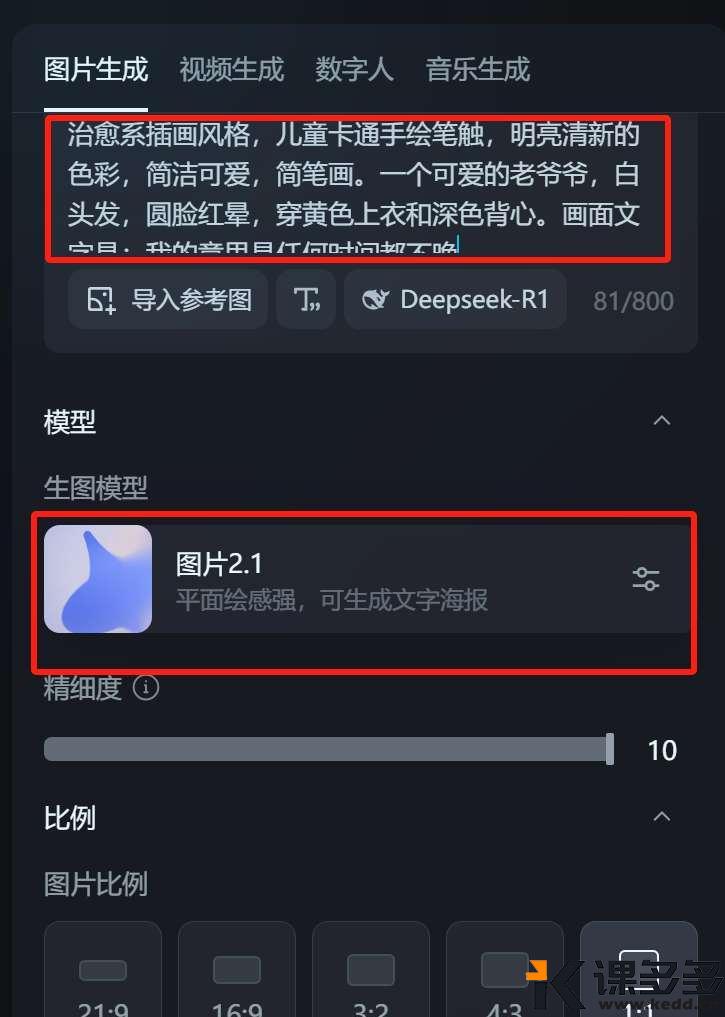Tap the info icon beside 精细度
This screenshot has width=725, height=1017.
(x=146, y=688)
